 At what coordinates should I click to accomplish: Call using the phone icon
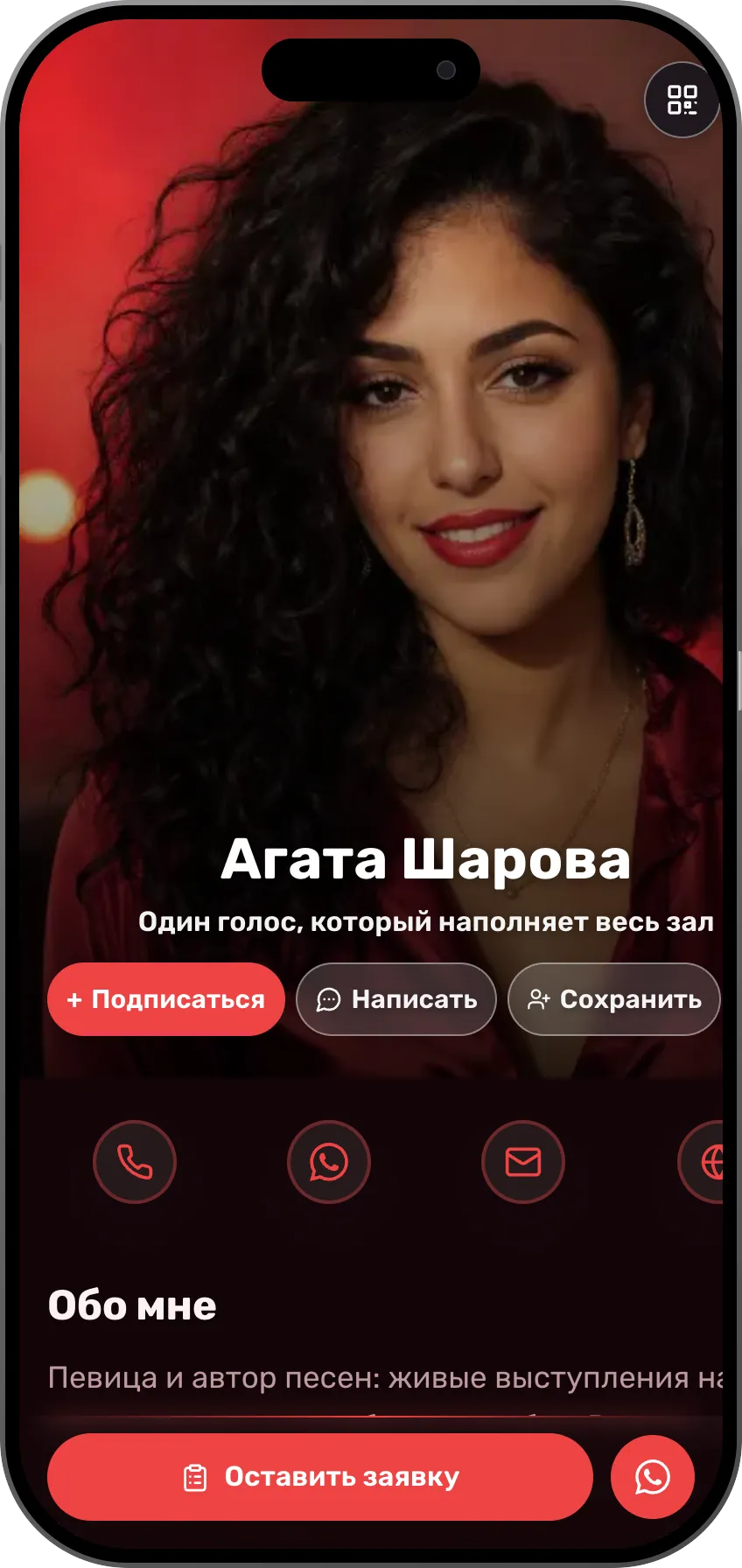click(x=135, y=1162)
